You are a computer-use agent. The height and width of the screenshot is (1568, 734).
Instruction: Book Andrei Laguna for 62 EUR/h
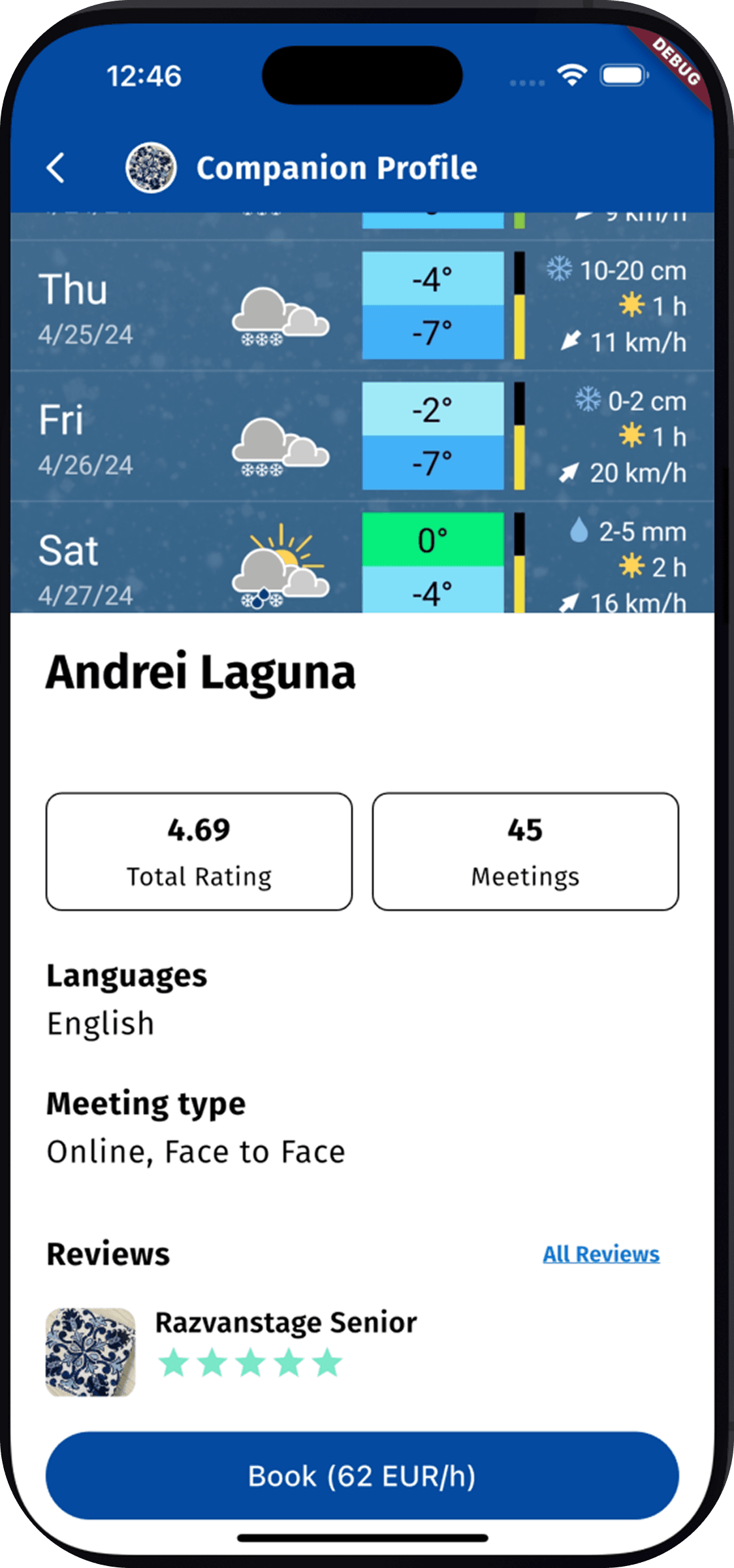[362, 1475]
